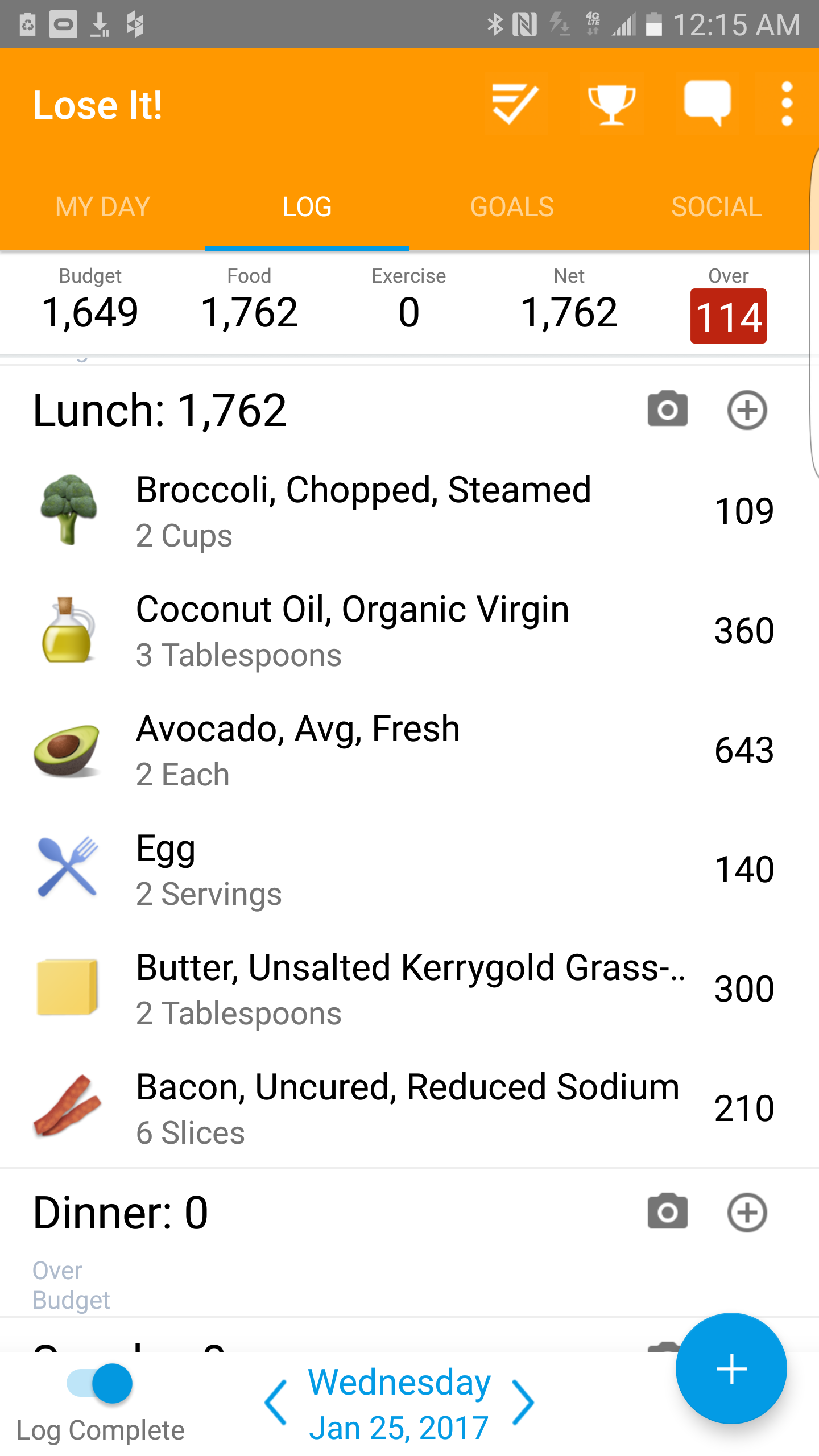Switch to the Goals tab
The image size is (819, 1456).
click(512, 206)
